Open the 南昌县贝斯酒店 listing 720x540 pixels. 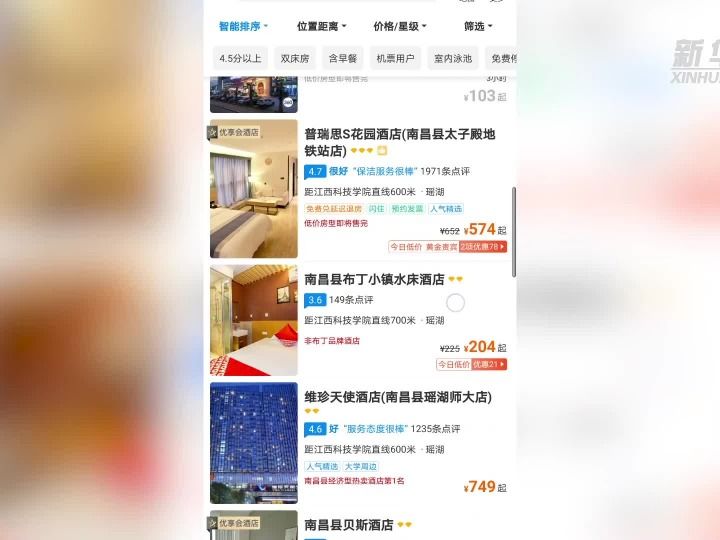pyautogui.click(x=348, y=525)
